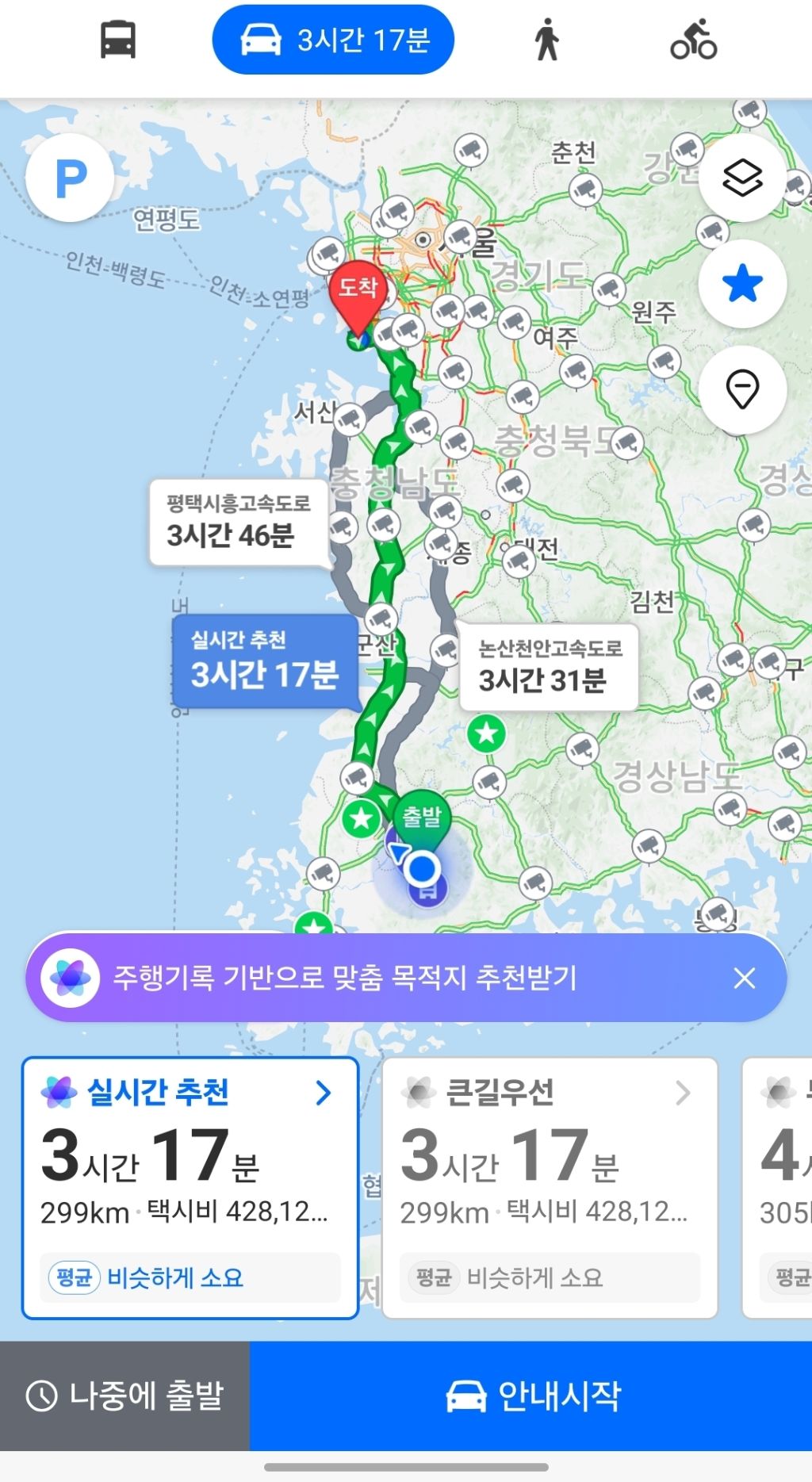Tap 나중에 출발 to schedule departure
The width and height of the screenshot is (812, 1482).
tap(125, 1396)
